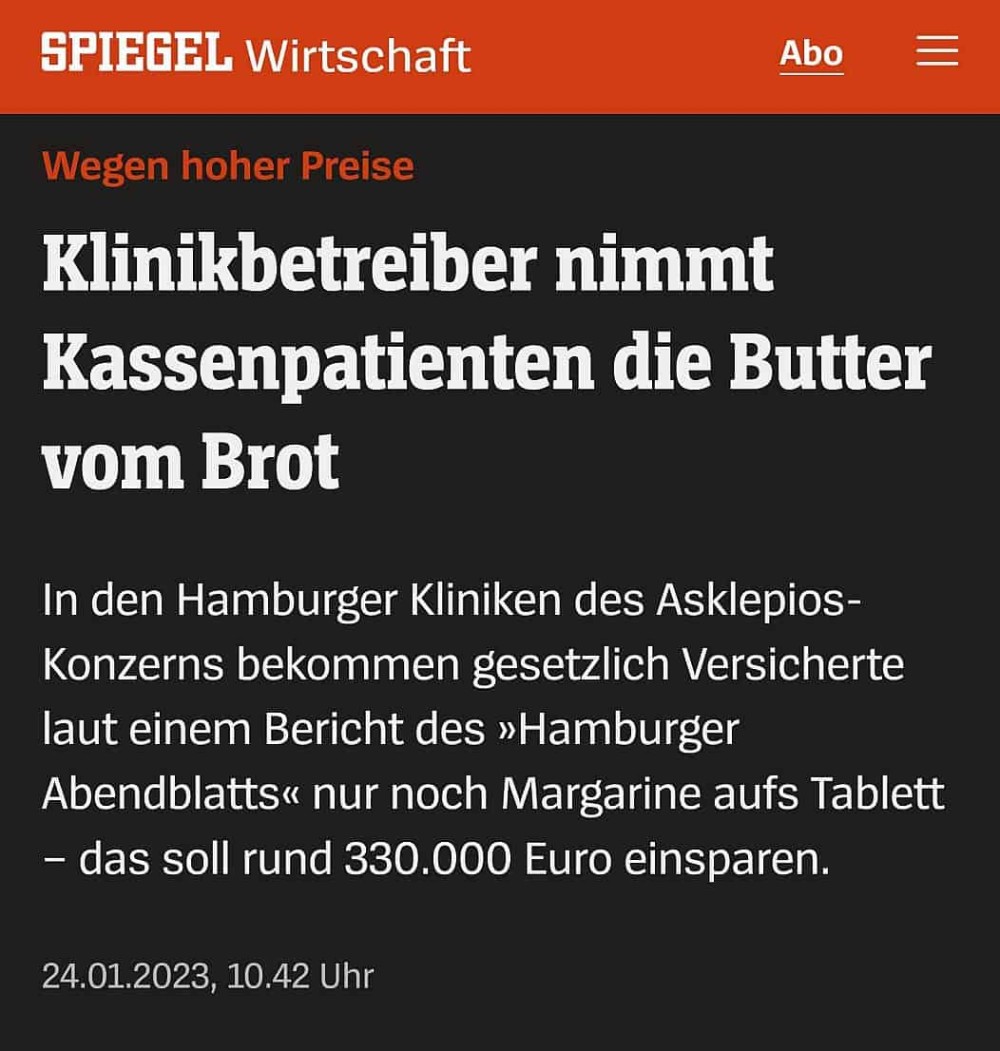Screen dimensions: 1000x1051
Task: Open the Abo subscription link
Action: tap(811, 53)
